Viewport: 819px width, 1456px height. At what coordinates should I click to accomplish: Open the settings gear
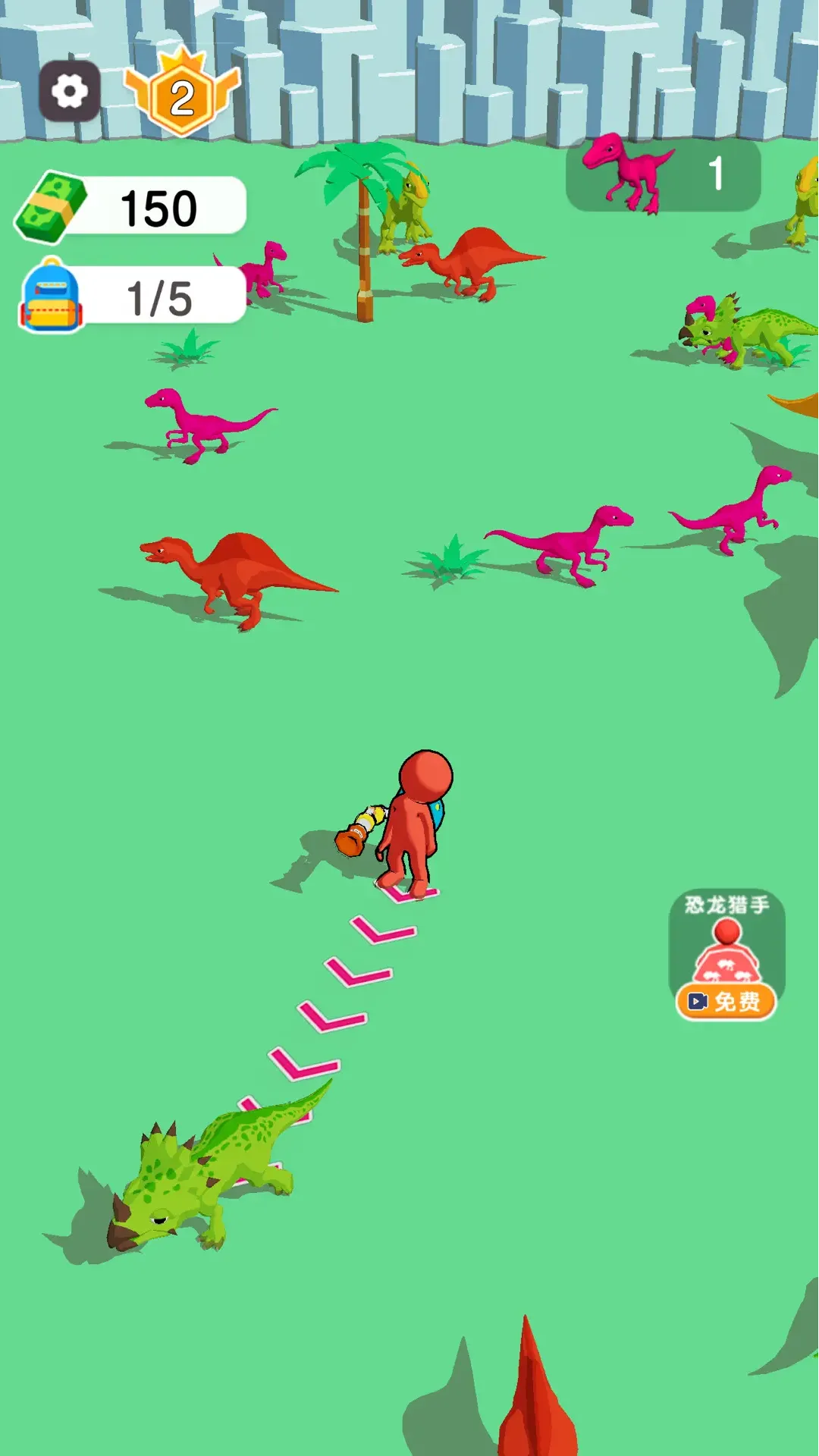coord(69,93)
